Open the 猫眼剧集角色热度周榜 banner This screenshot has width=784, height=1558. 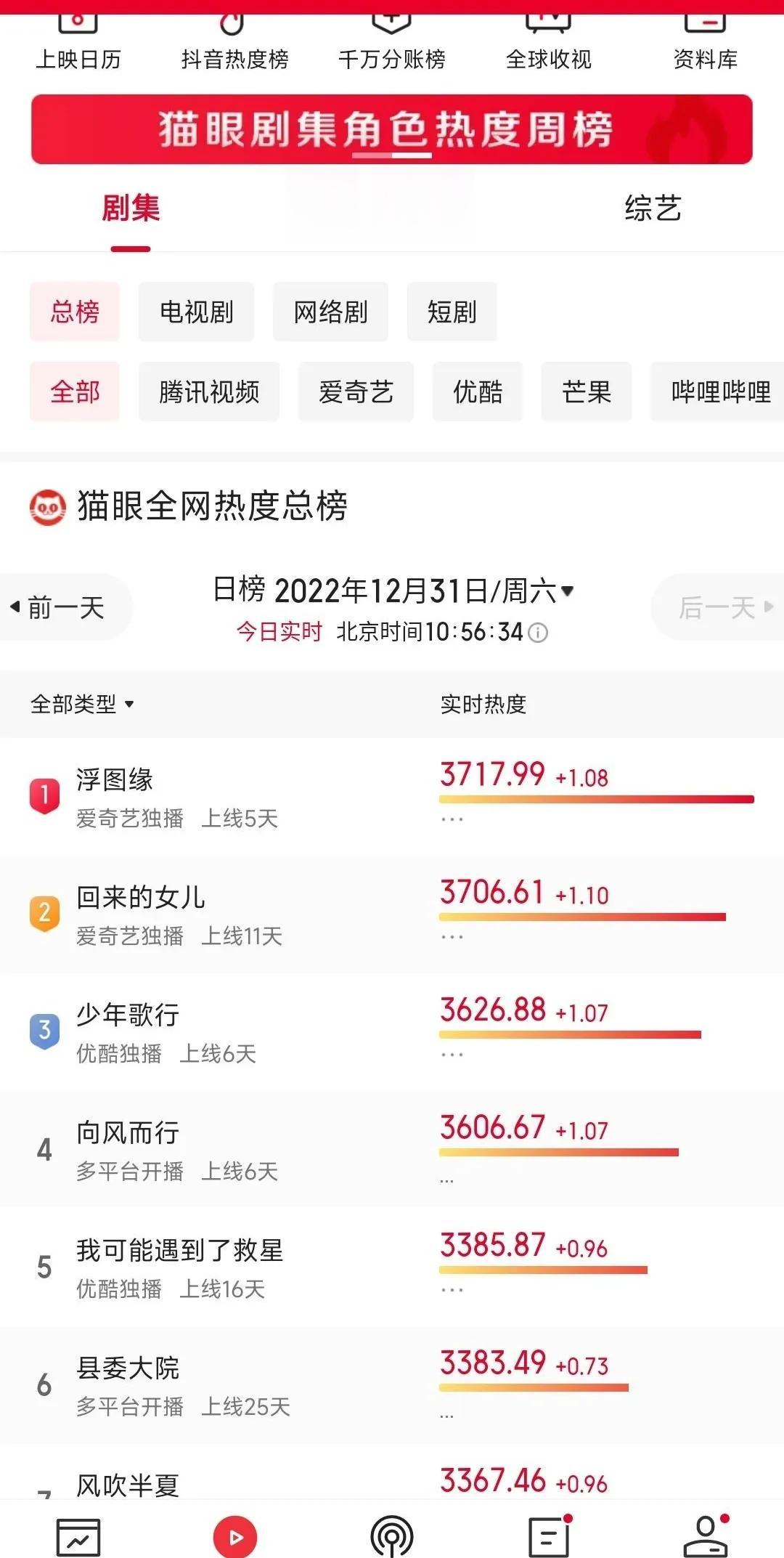pos(391,129)
